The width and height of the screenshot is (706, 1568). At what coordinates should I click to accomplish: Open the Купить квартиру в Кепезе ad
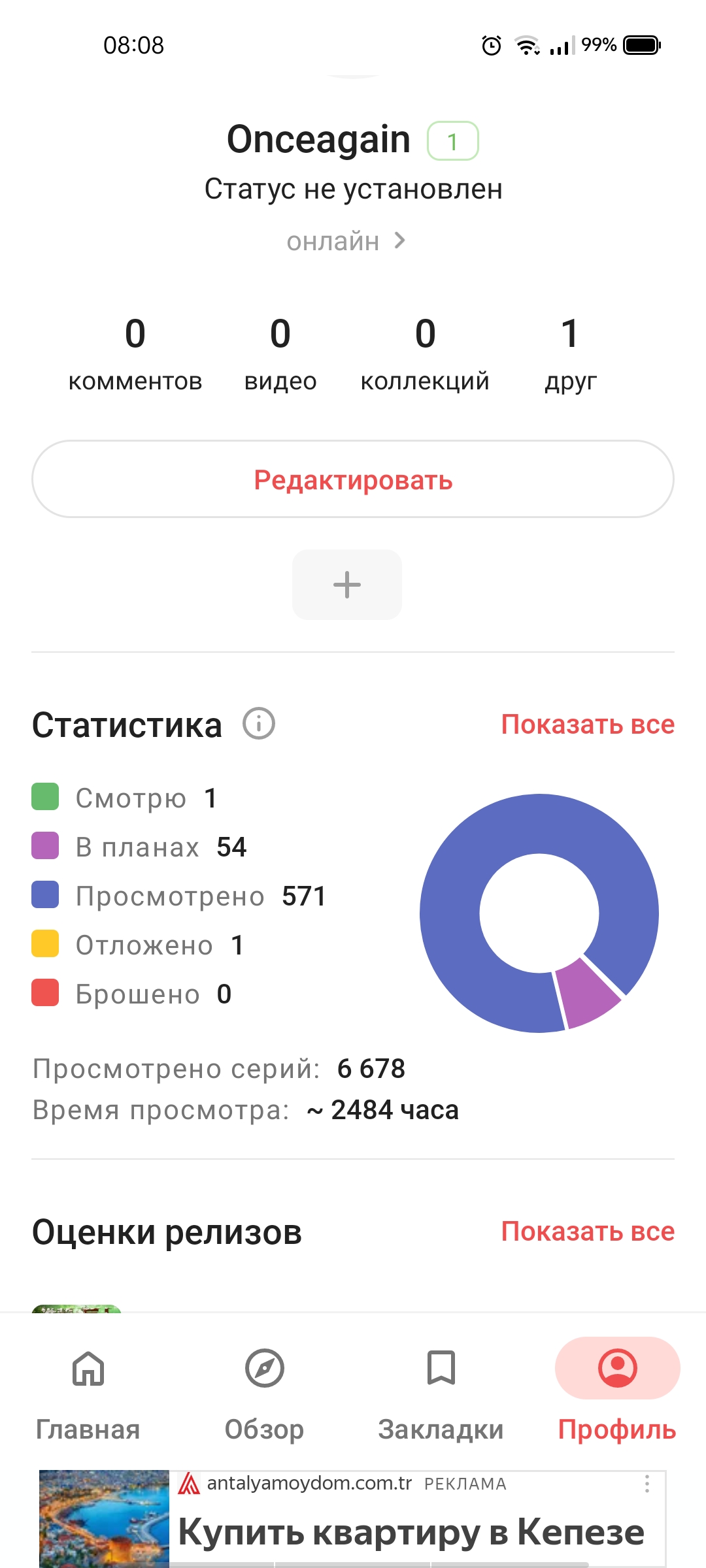tap(411, 1532)
